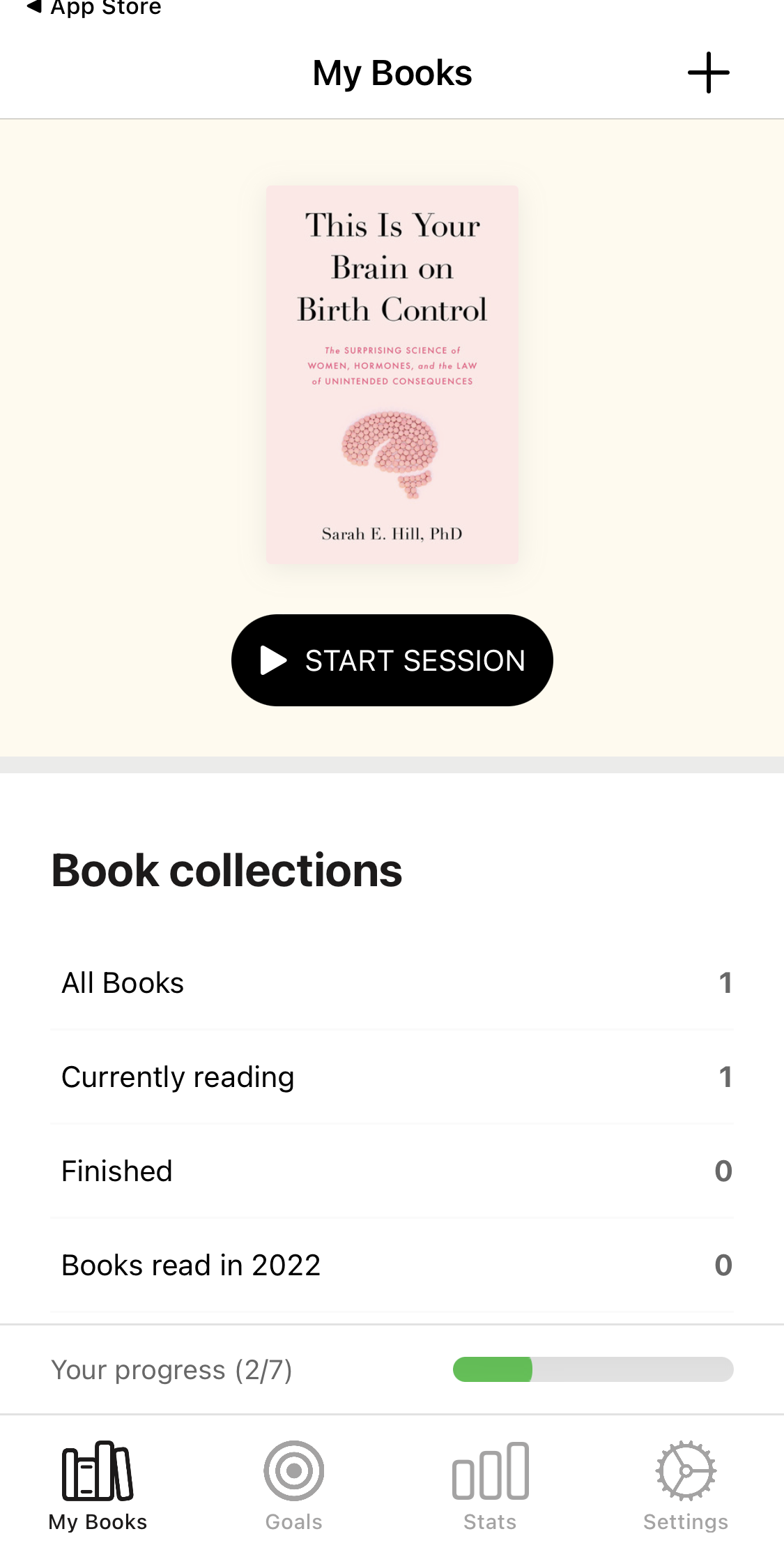Tap Your progress 2/7 label
This screenshot has height=1543, width=784.
[x=171, y=1369]
